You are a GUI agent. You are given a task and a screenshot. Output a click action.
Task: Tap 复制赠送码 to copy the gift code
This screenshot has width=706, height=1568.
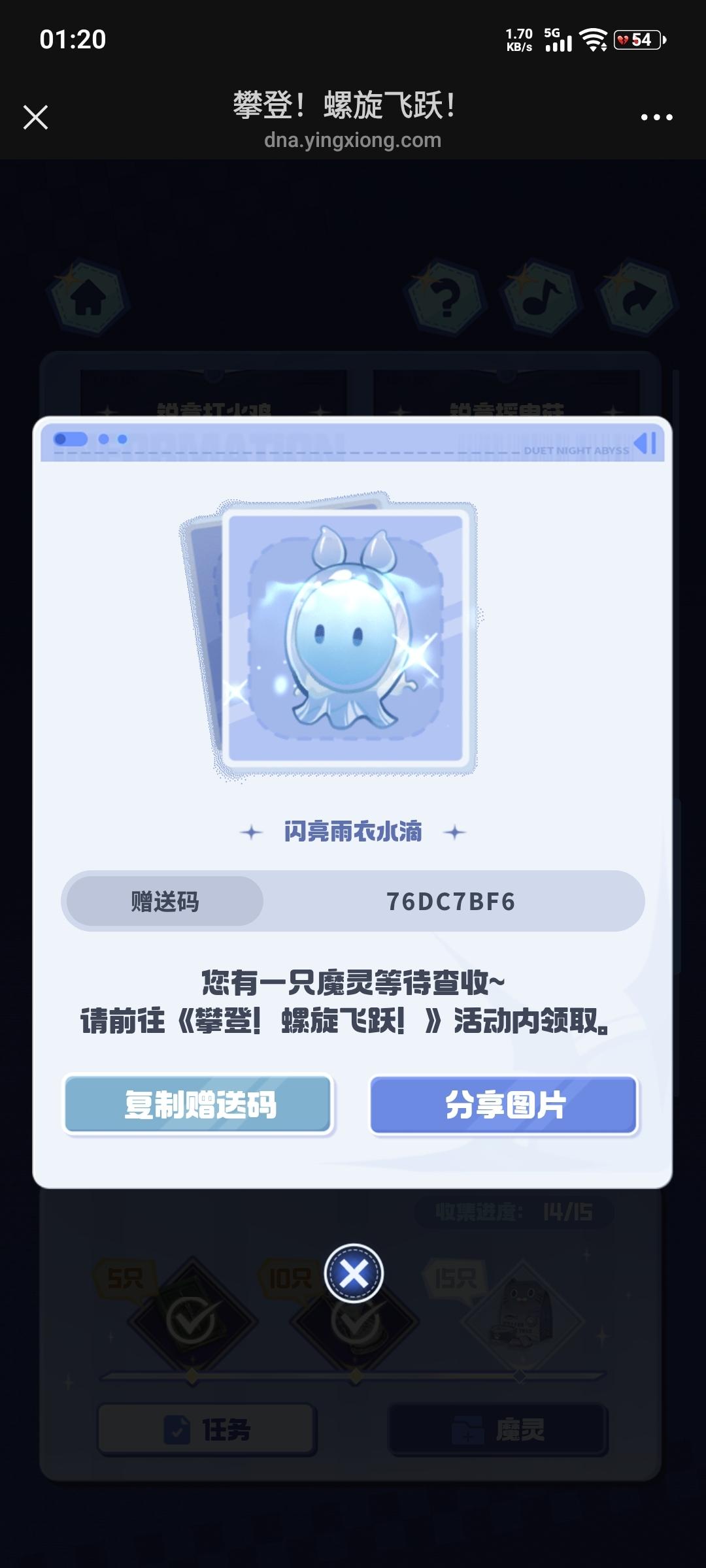pyautogui.click(x=199, y=1105)
